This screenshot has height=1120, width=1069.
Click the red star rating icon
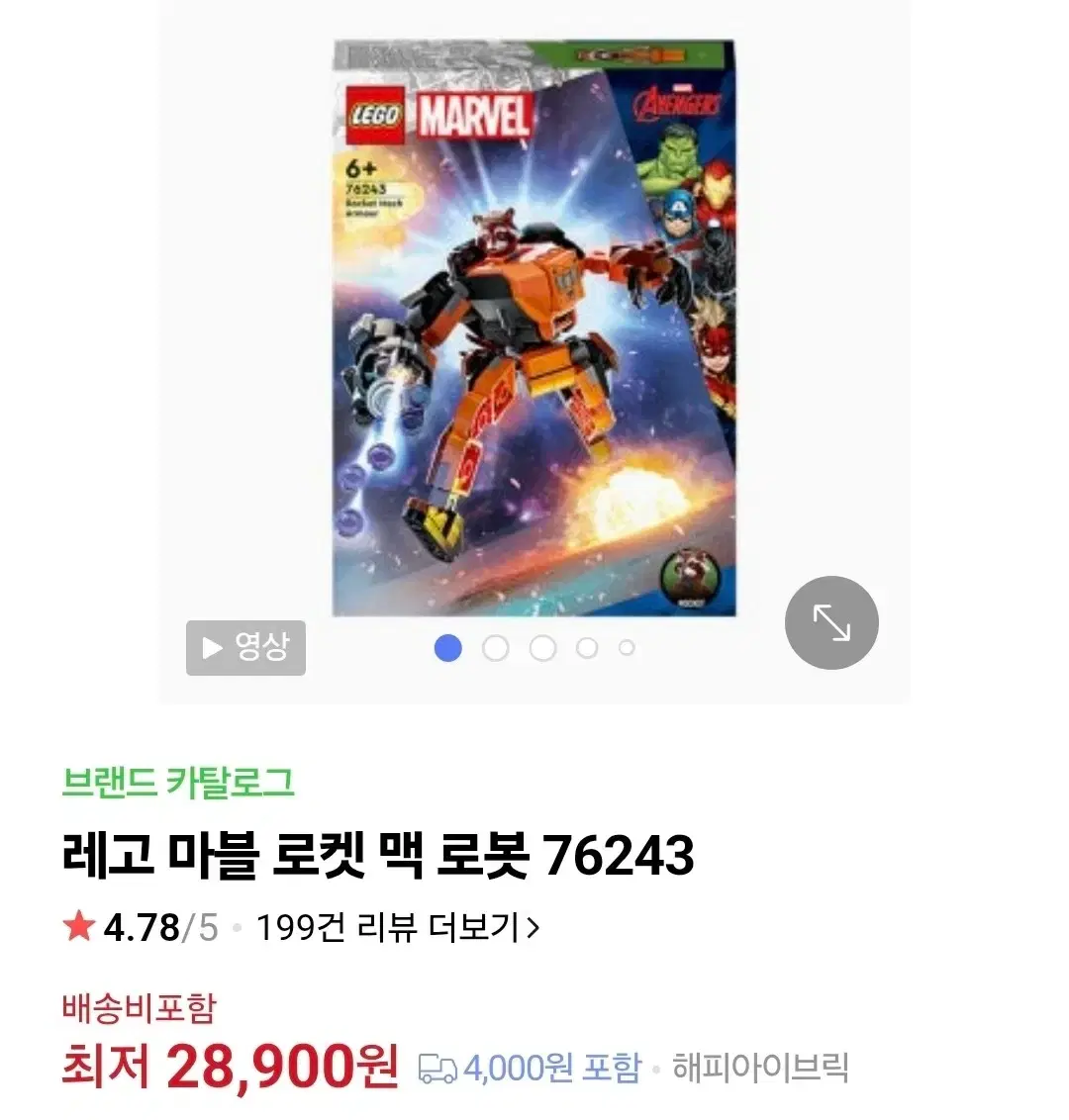tap(78, 926)
